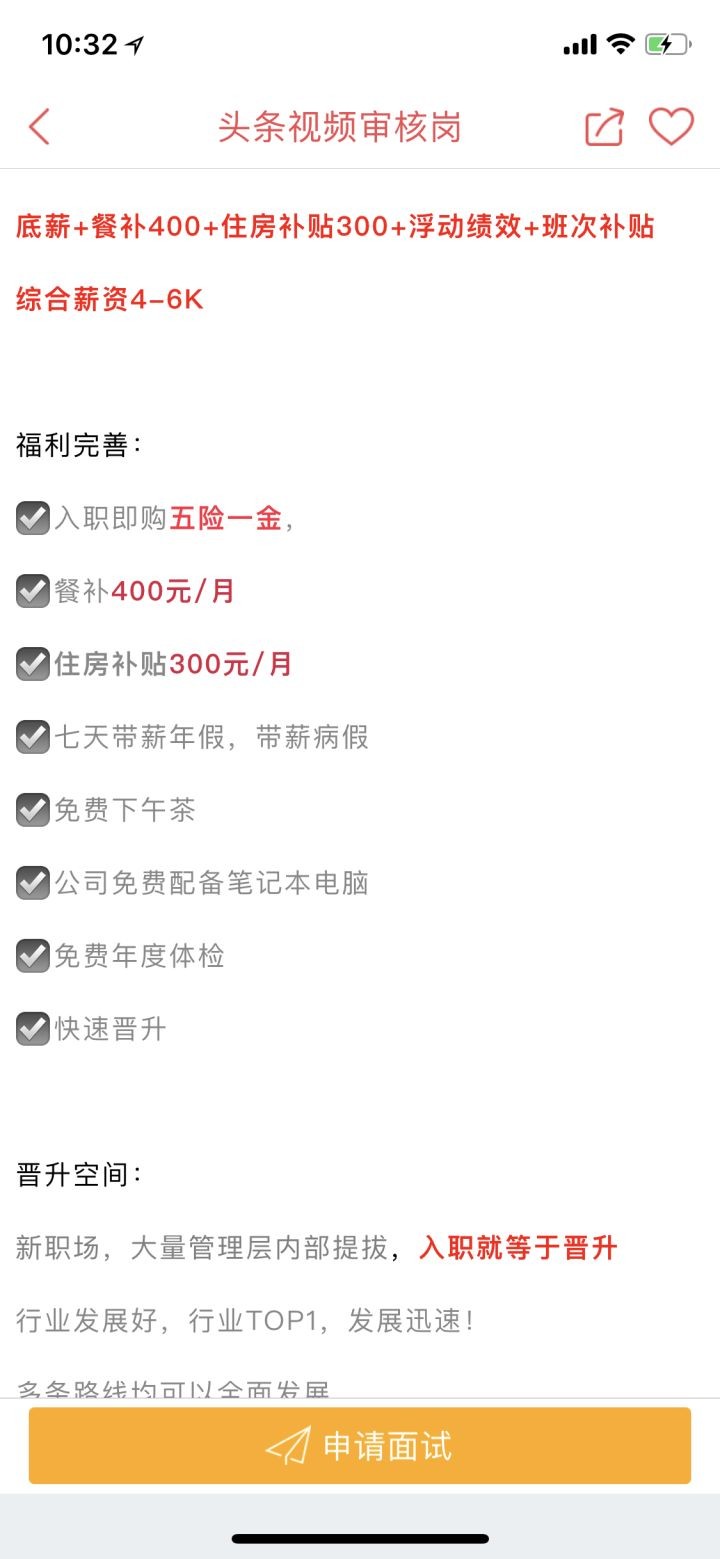Favorite this job with the heart icon
The height and width of the screenshot is (1559, 720).
(x=671, y=127)
